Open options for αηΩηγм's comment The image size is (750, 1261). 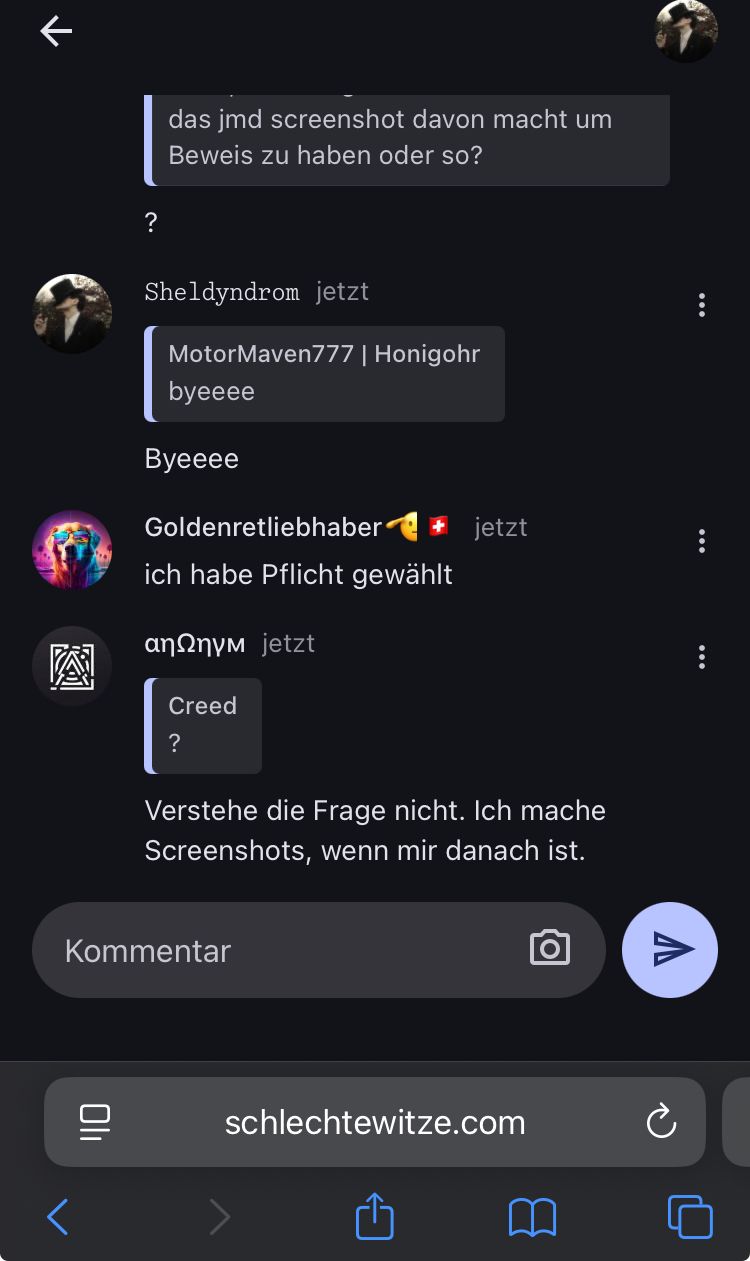pyautogui.click(x=702, y=657)
